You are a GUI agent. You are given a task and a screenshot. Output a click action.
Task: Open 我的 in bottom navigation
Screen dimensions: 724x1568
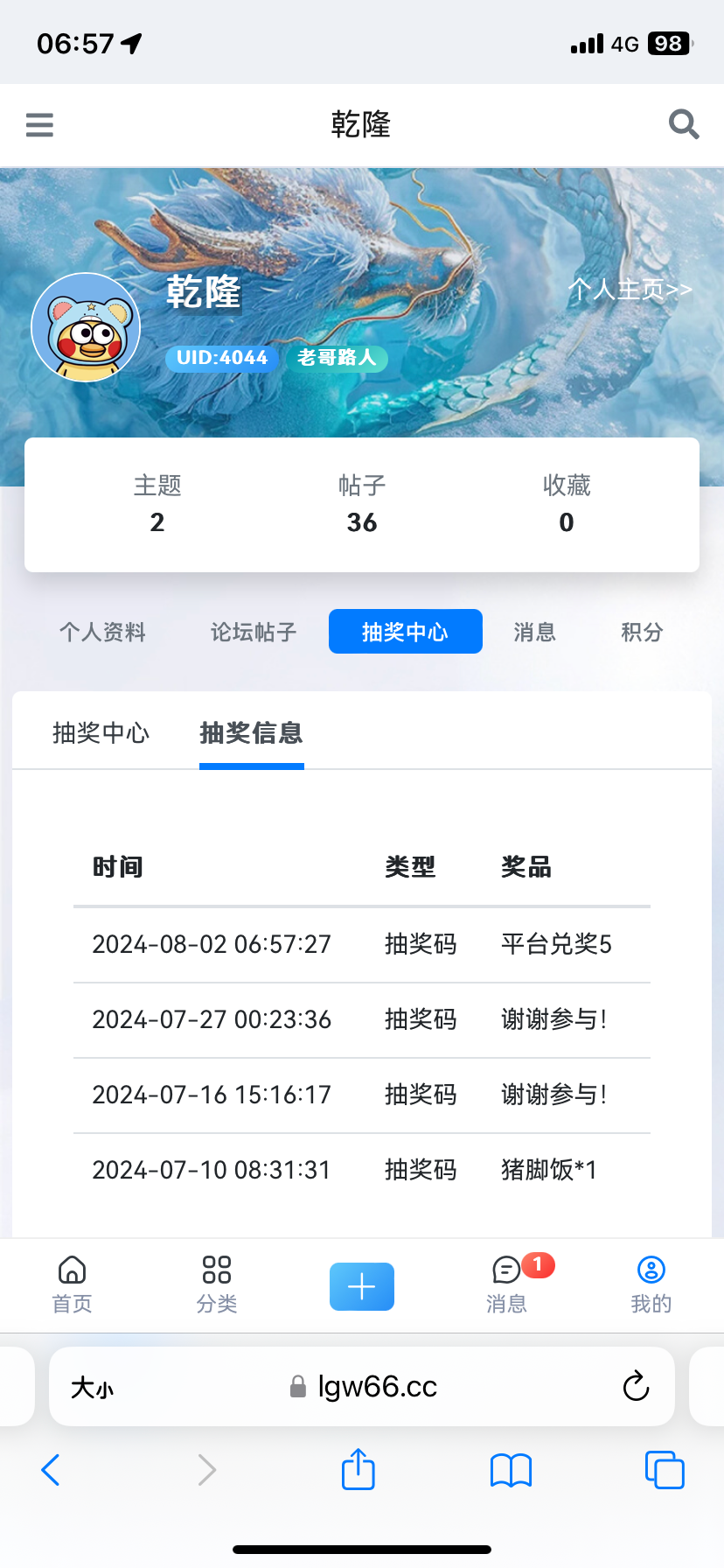651,1284
